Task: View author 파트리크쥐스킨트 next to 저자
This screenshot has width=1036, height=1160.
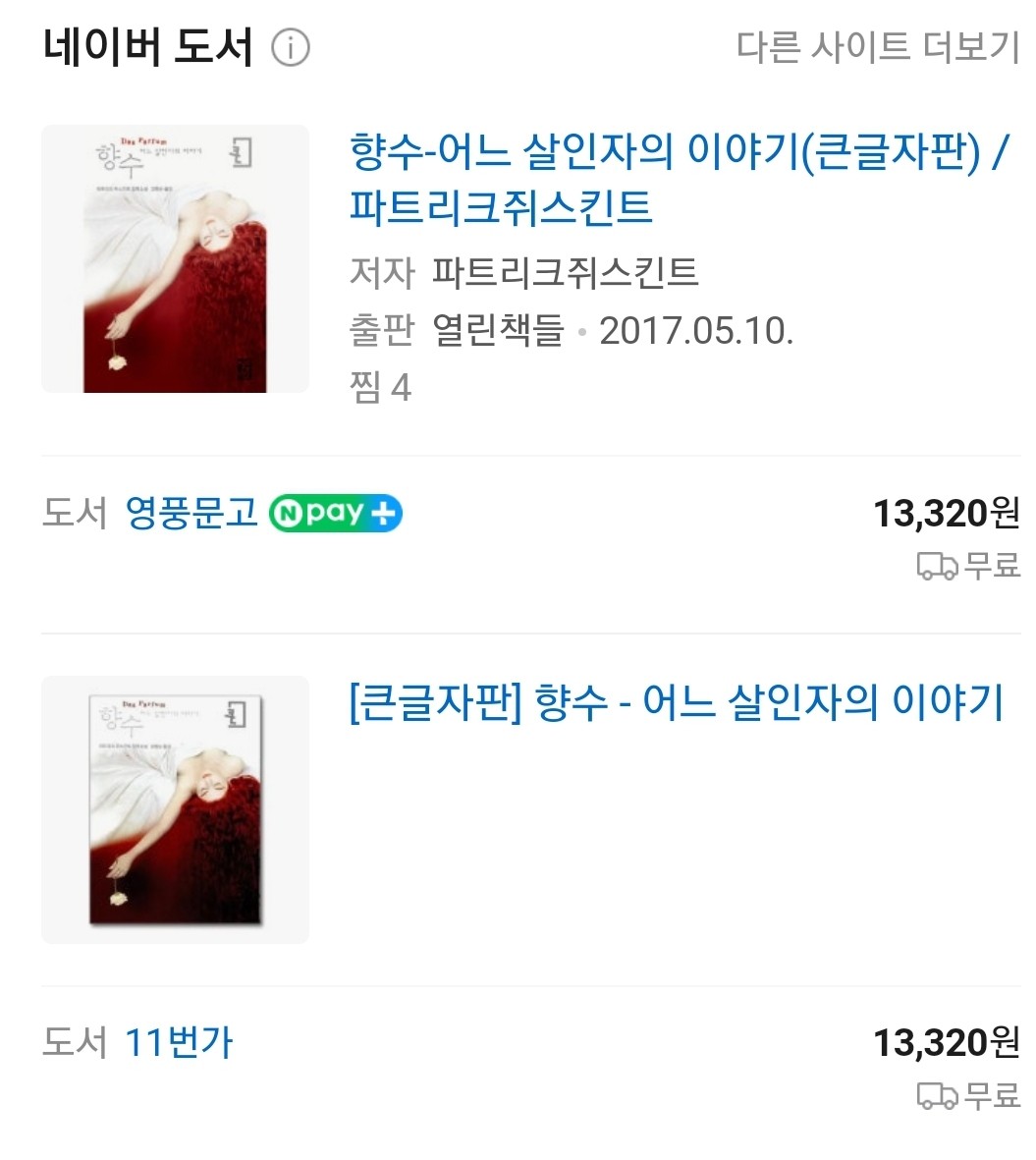Action: coord(565,272)
